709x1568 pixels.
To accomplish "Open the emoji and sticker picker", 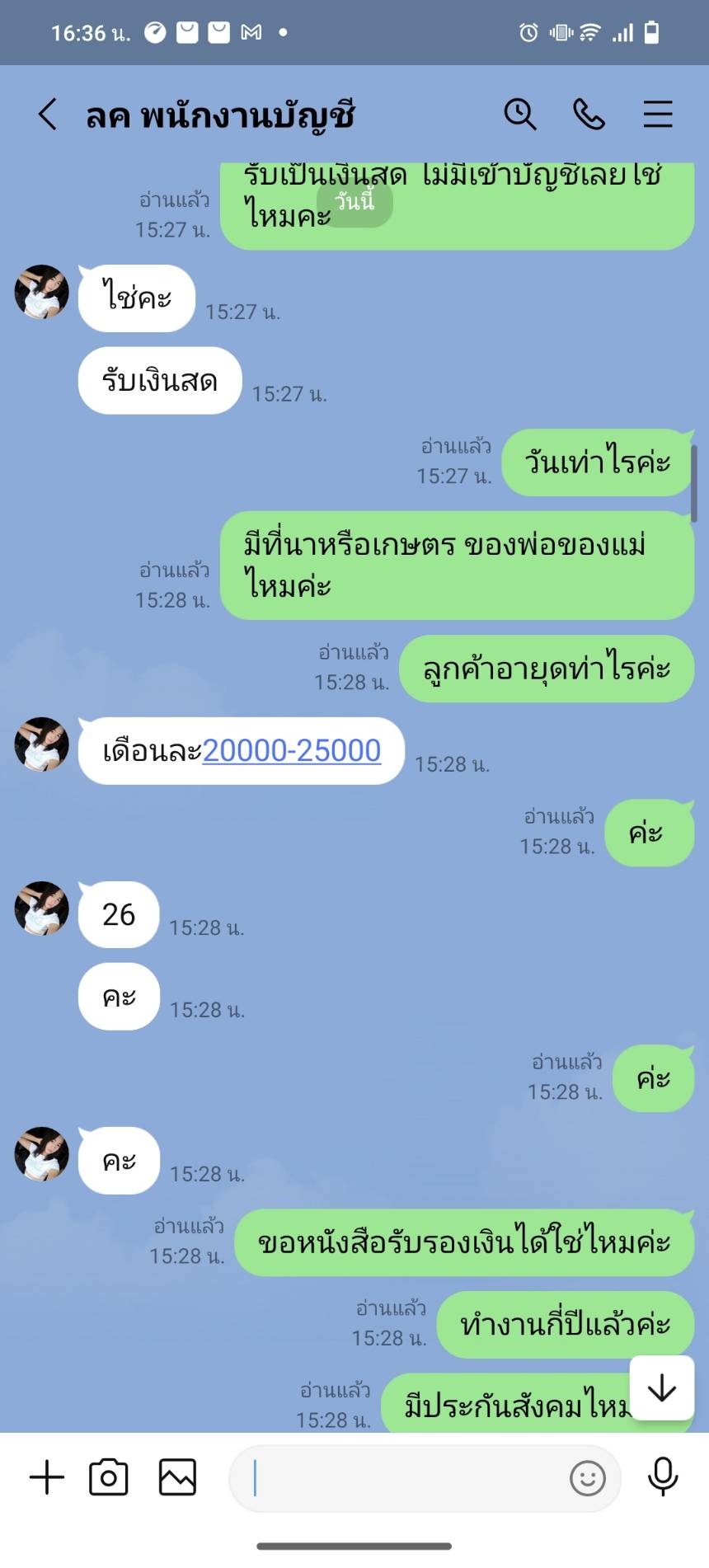I will coord(588,1478).
